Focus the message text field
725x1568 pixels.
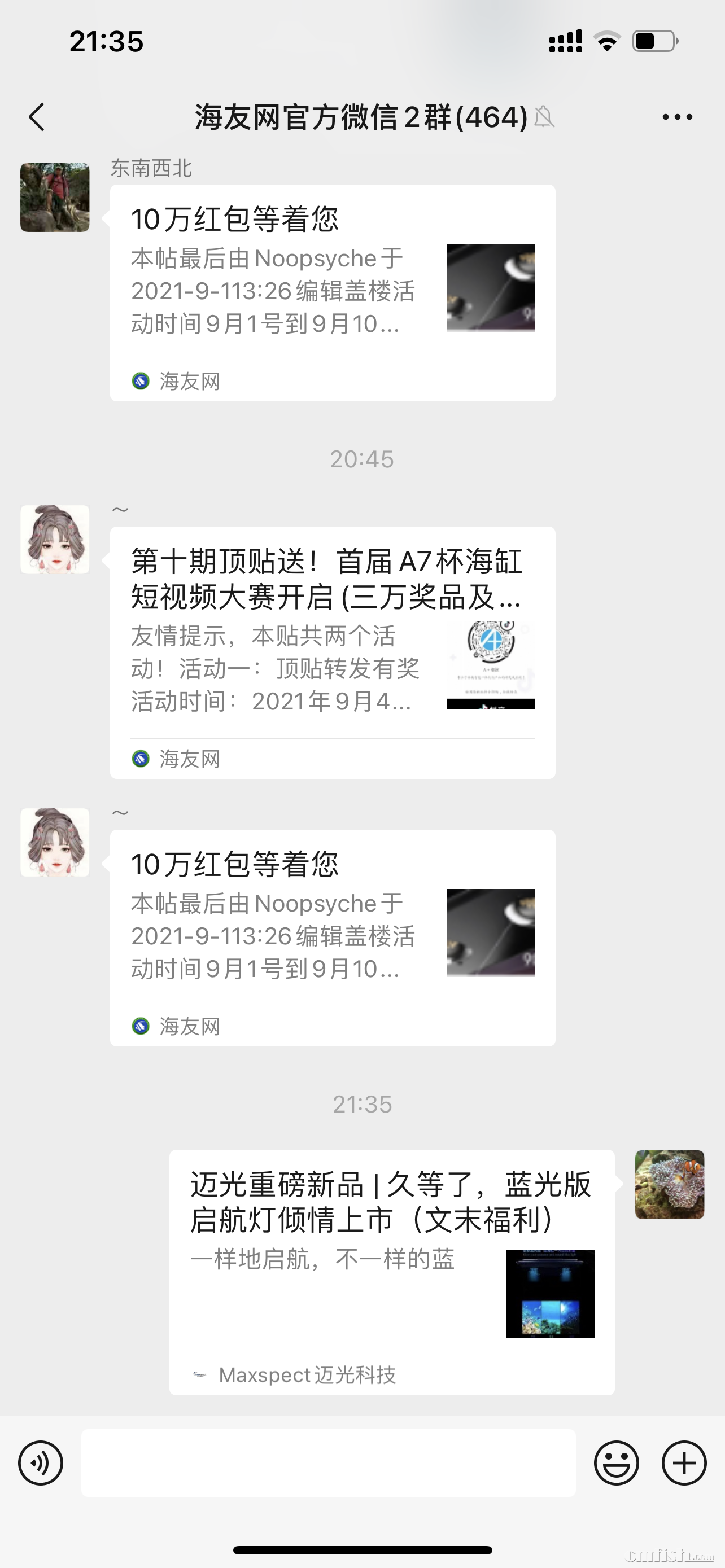(x=328, y=1462)
